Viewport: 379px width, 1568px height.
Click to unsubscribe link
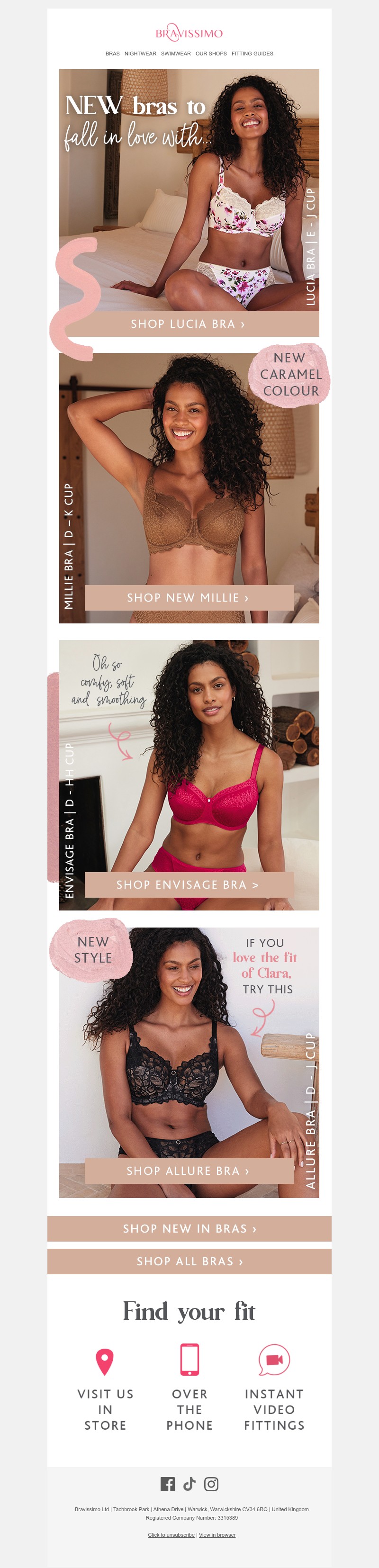[171, 1534]
